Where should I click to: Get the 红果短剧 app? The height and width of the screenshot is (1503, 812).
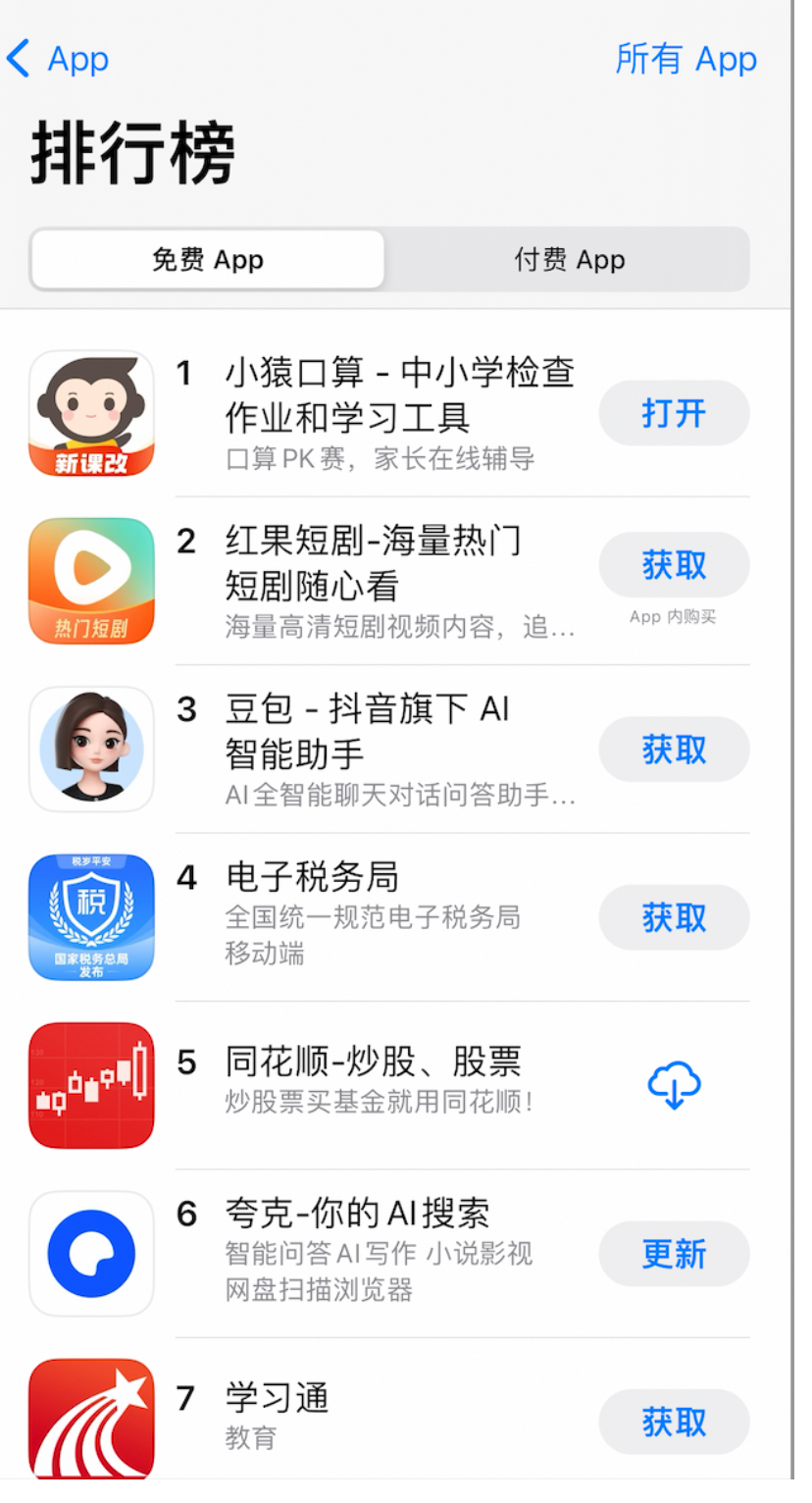tap(674, 565)
